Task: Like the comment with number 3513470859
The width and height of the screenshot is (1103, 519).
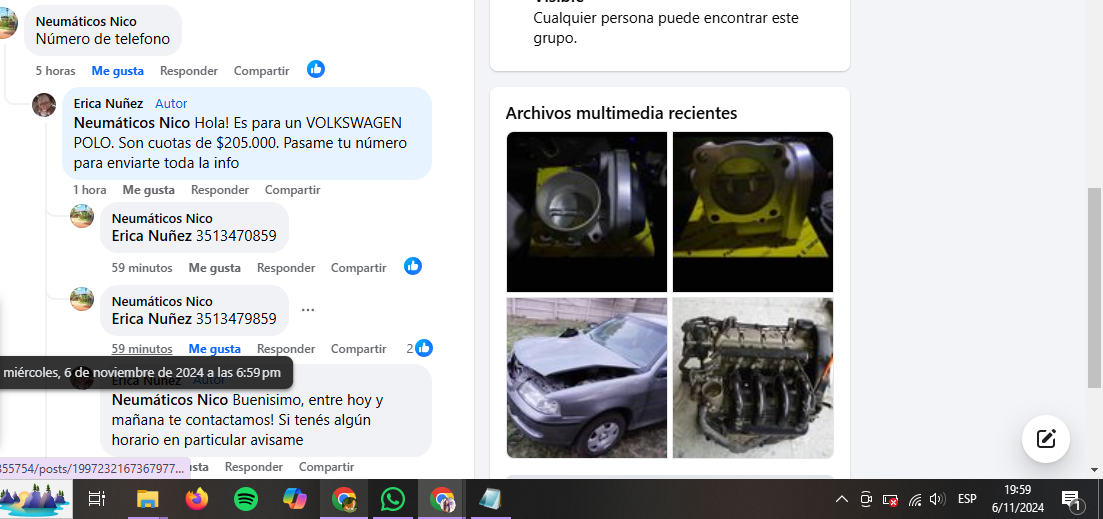Action: pyautogui.click(x=214, y=268)
